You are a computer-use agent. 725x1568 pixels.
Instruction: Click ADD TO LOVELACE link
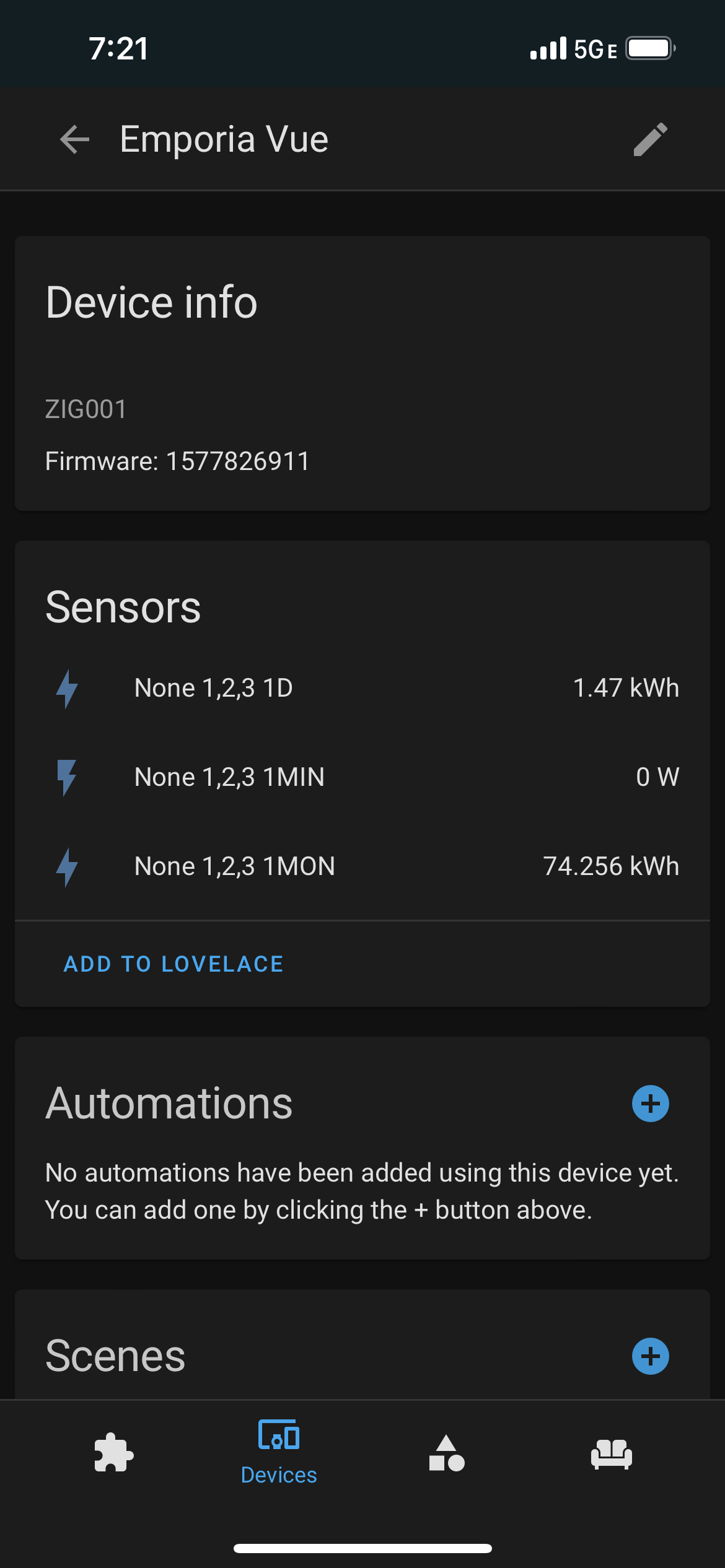point(172,964)
